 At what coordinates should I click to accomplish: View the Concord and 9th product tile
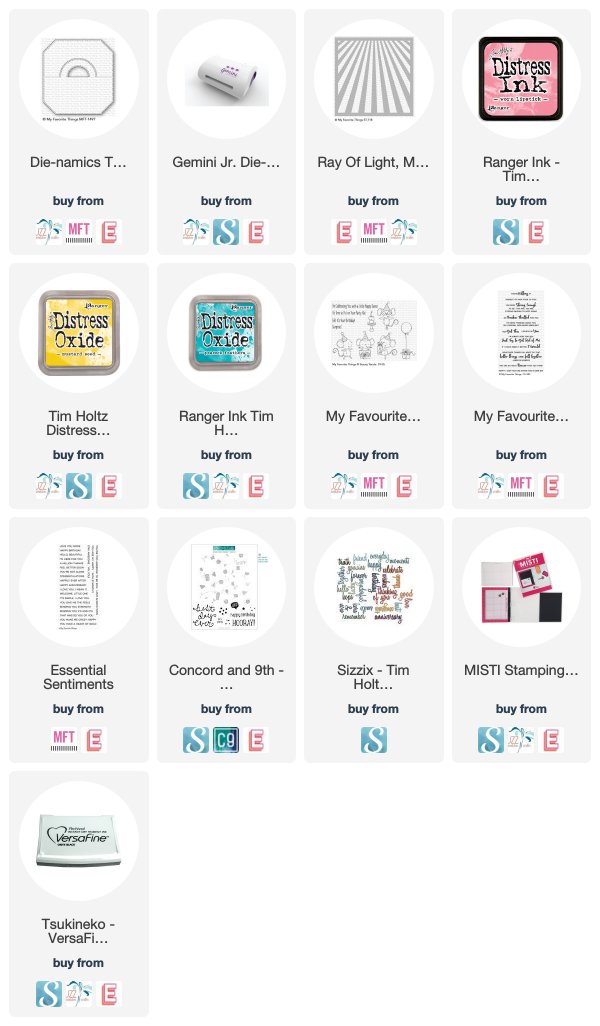(x=226, y=640)
